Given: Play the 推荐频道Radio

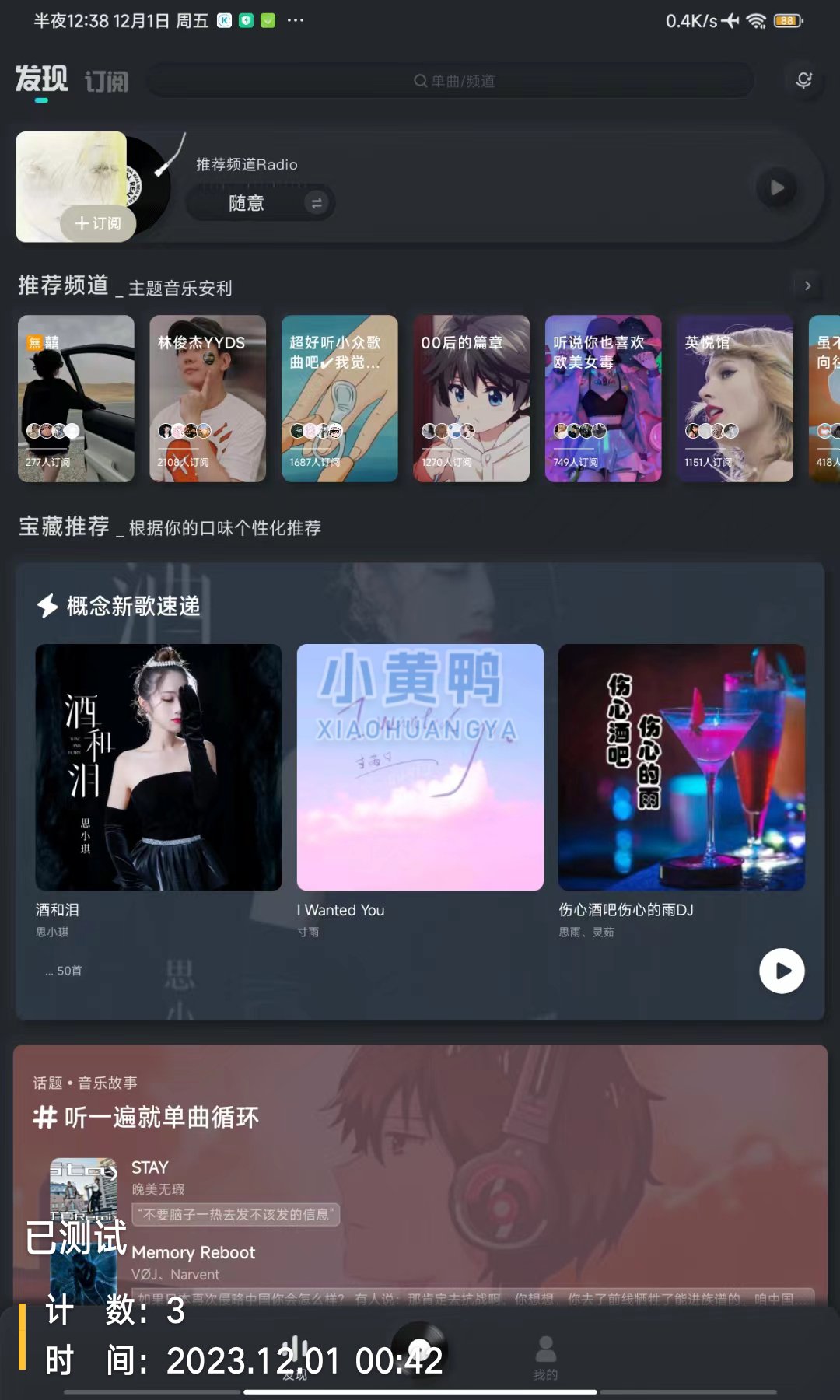Looking at the screenshot, I should click(x=777, y=187).
